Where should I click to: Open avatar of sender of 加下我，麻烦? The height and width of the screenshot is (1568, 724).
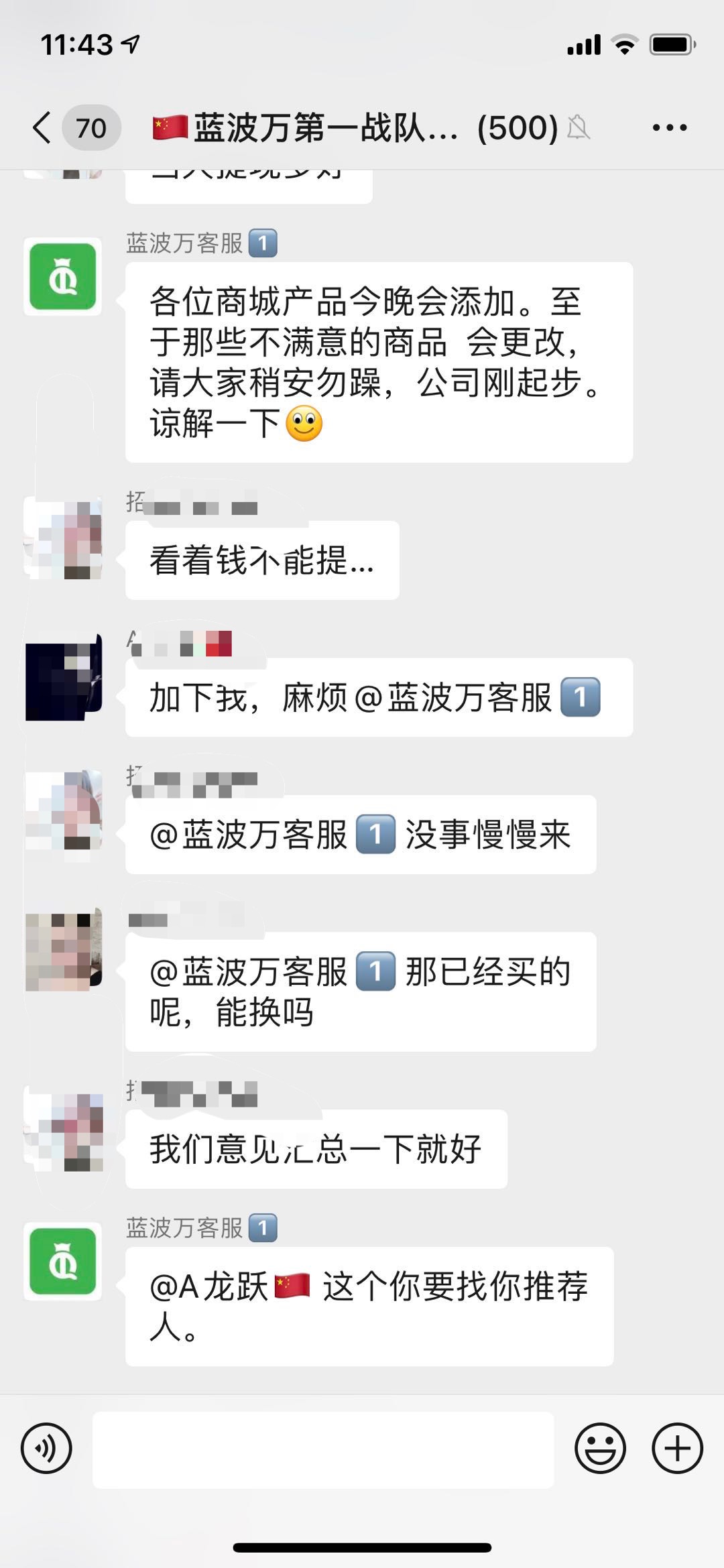tap(63, 677)
